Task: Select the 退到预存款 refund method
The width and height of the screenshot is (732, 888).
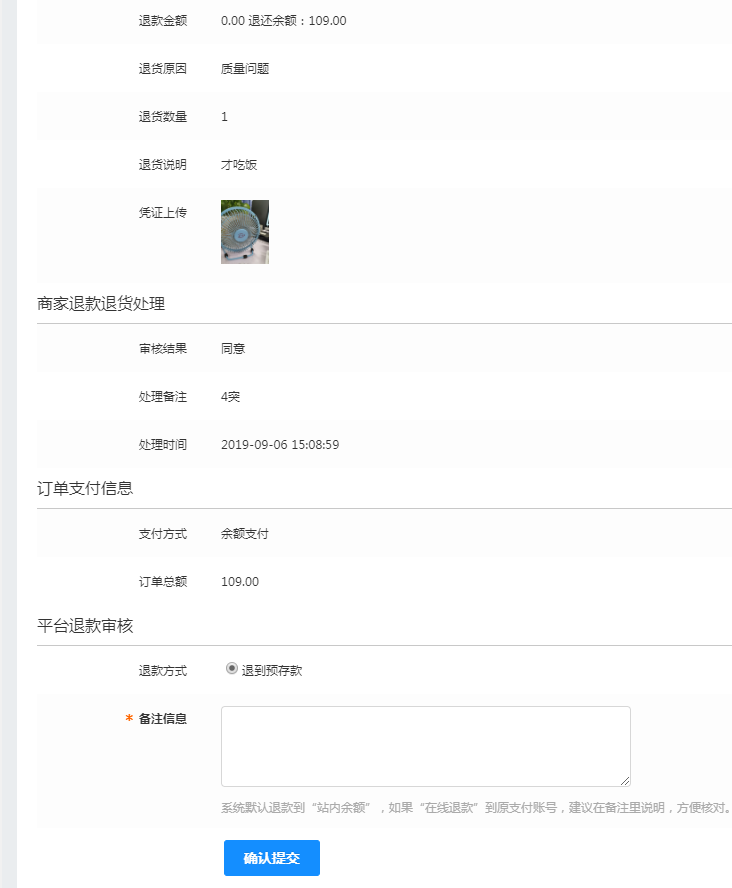Action: click(x=232, y=669)
